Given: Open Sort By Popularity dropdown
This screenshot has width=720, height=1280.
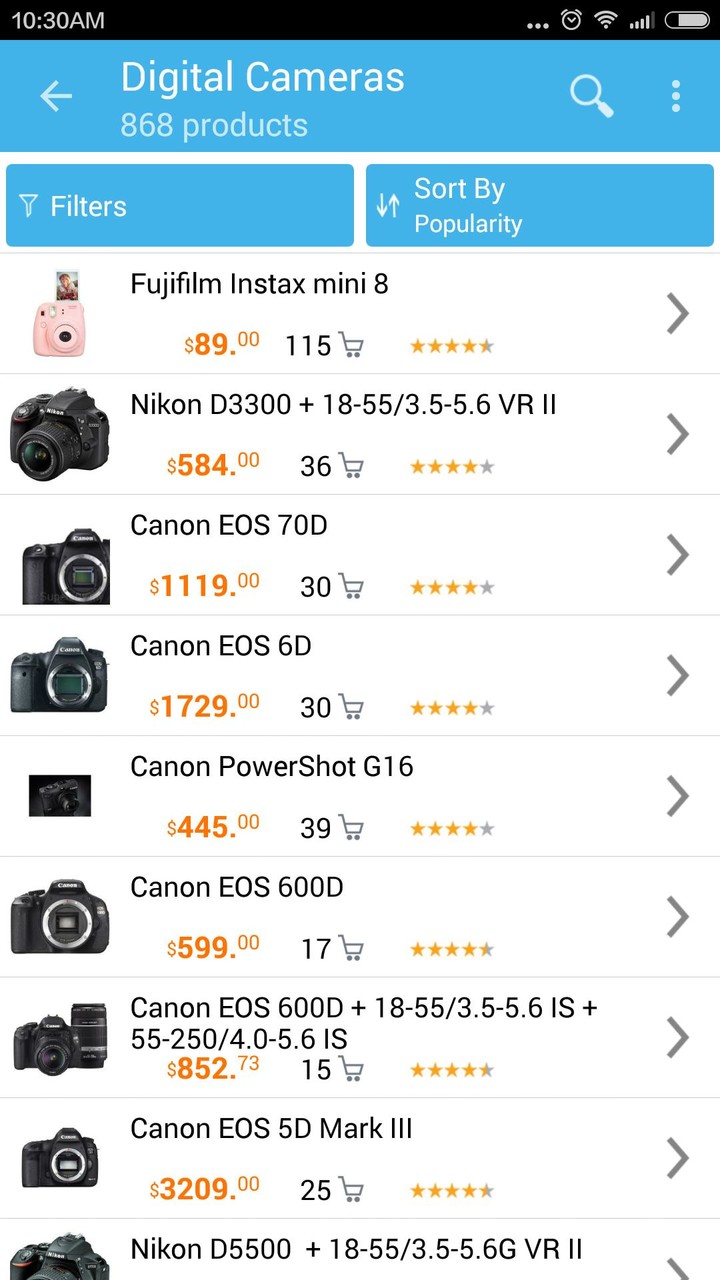Looking at the screenshot, I should [539, 205].
